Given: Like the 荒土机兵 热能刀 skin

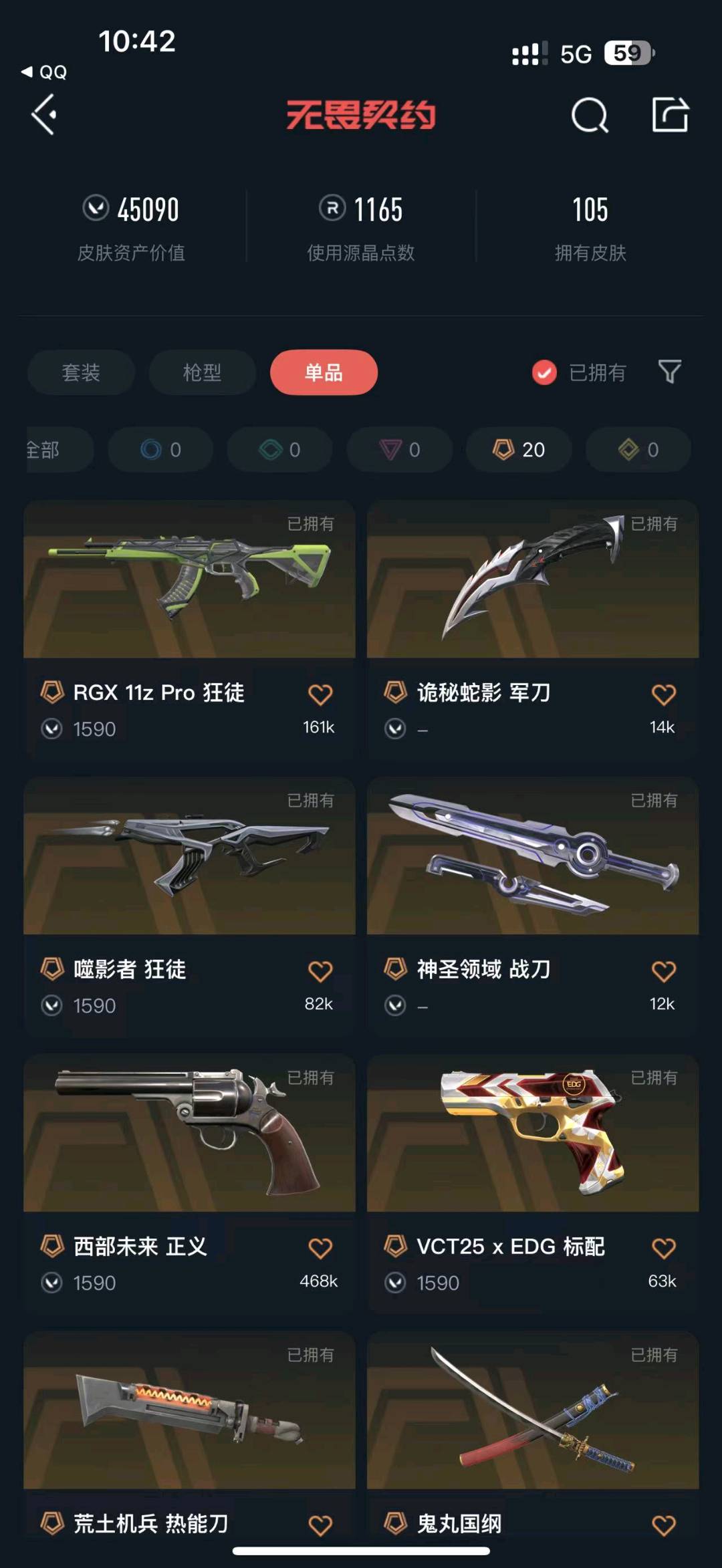Looking at the screenshot, I should point(320,1526).
